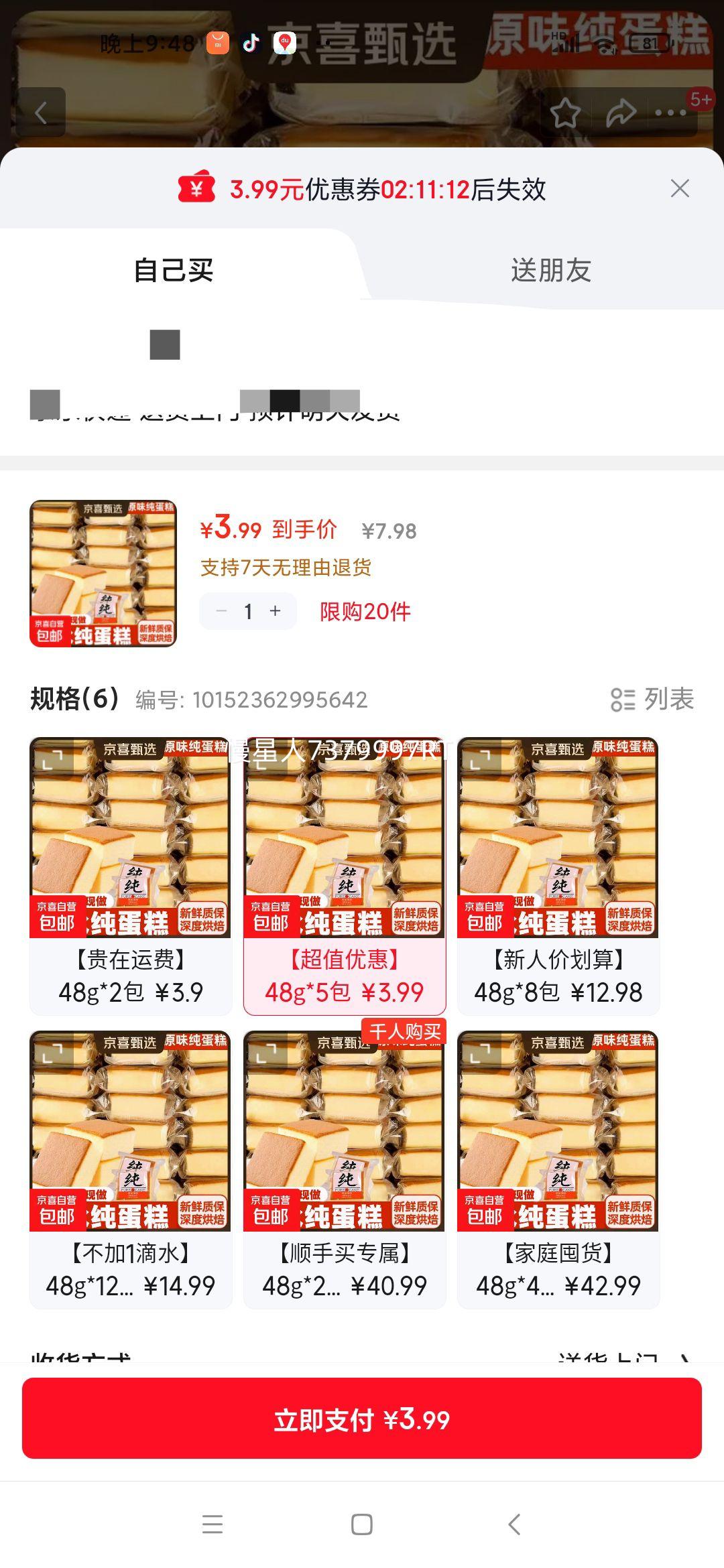Screen dimensions: 724x1568
Task: Tap the back arrow at top left
Action: click(x=42, y=111)
